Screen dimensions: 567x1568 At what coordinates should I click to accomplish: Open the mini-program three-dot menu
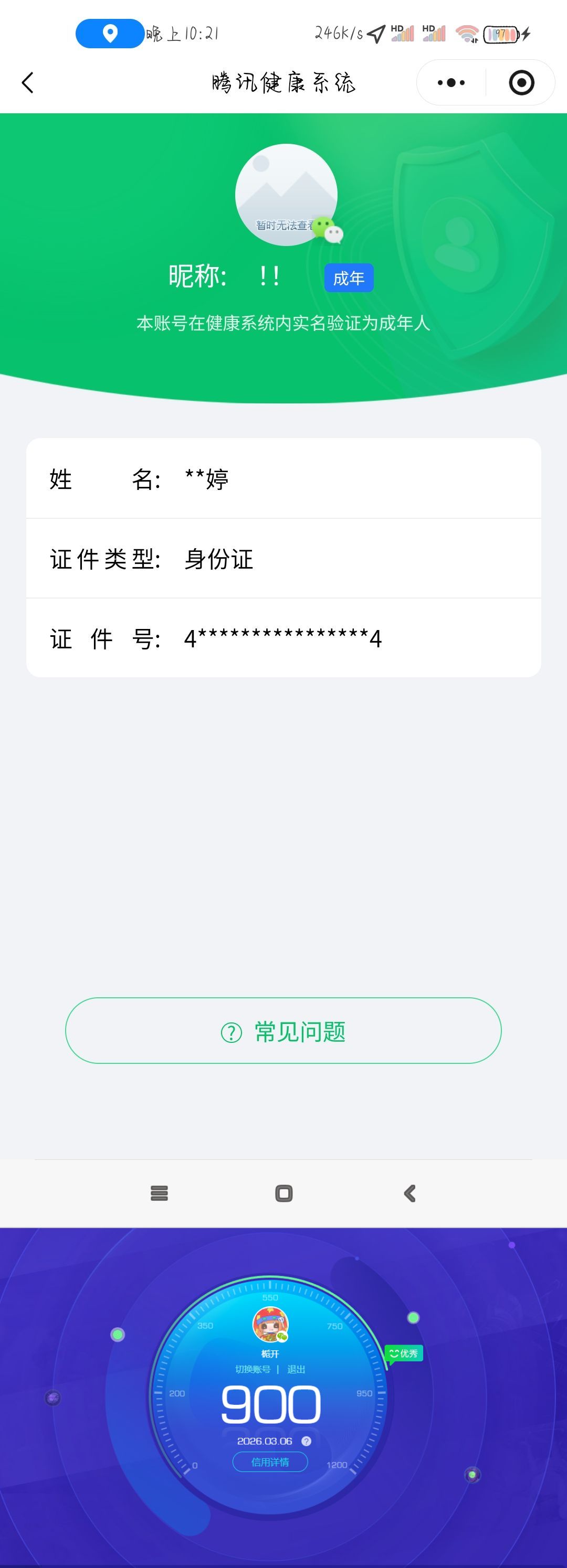point(450,83)
